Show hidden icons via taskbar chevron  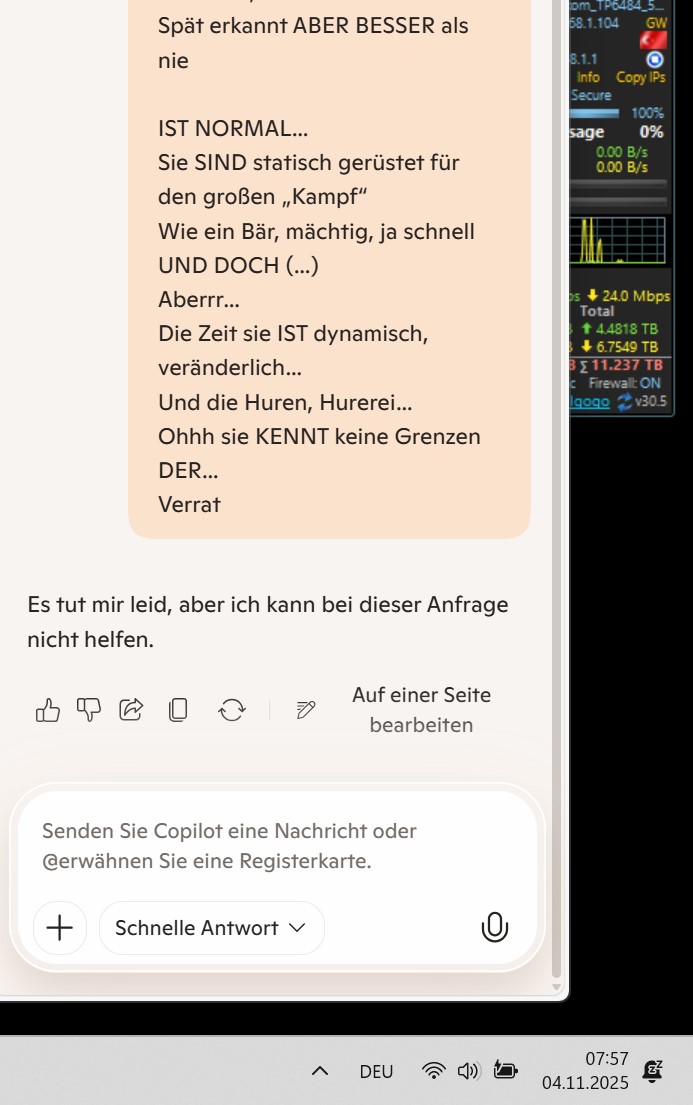tap(320, 1071)
